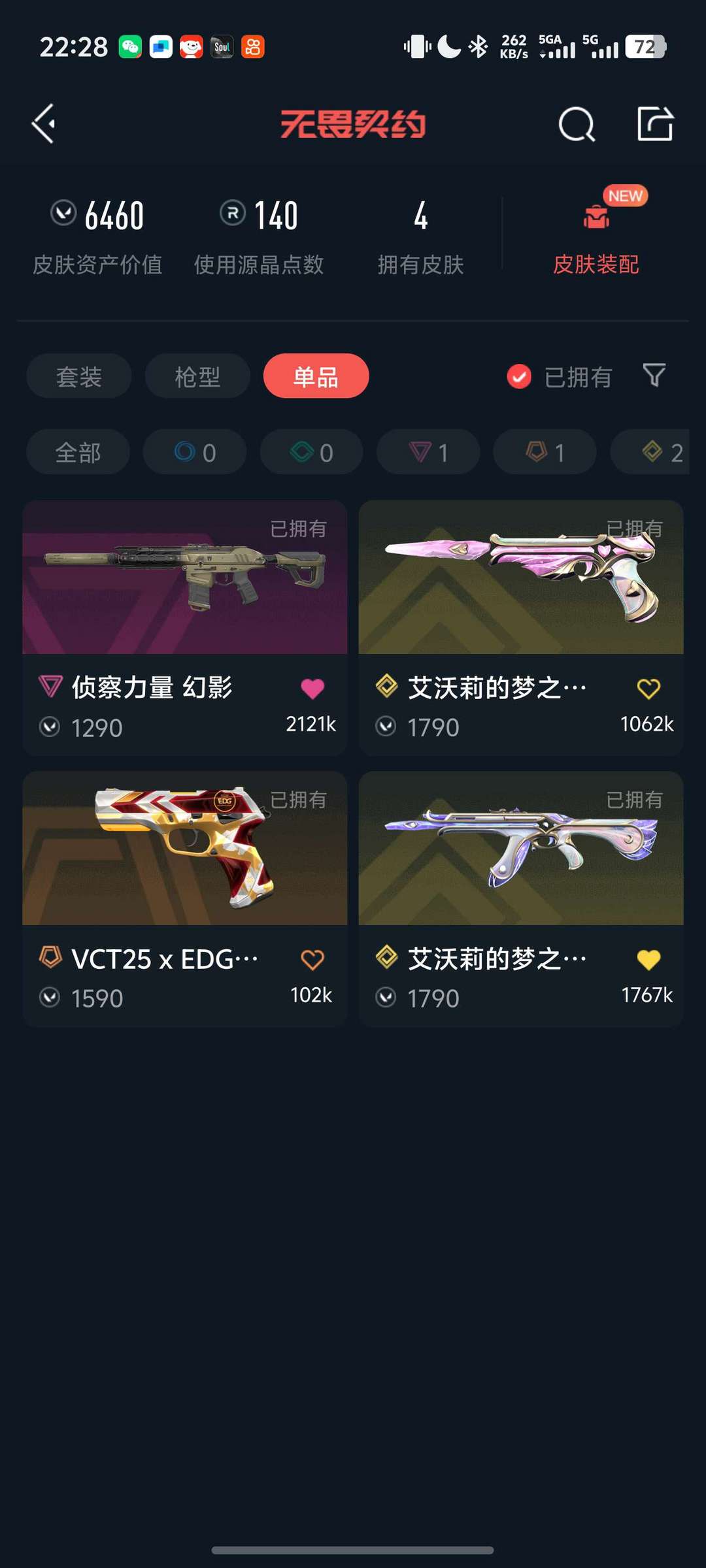Open the search magnifier icon
706x1568 pixels.
pyautogui.click(x=576, y=123)
